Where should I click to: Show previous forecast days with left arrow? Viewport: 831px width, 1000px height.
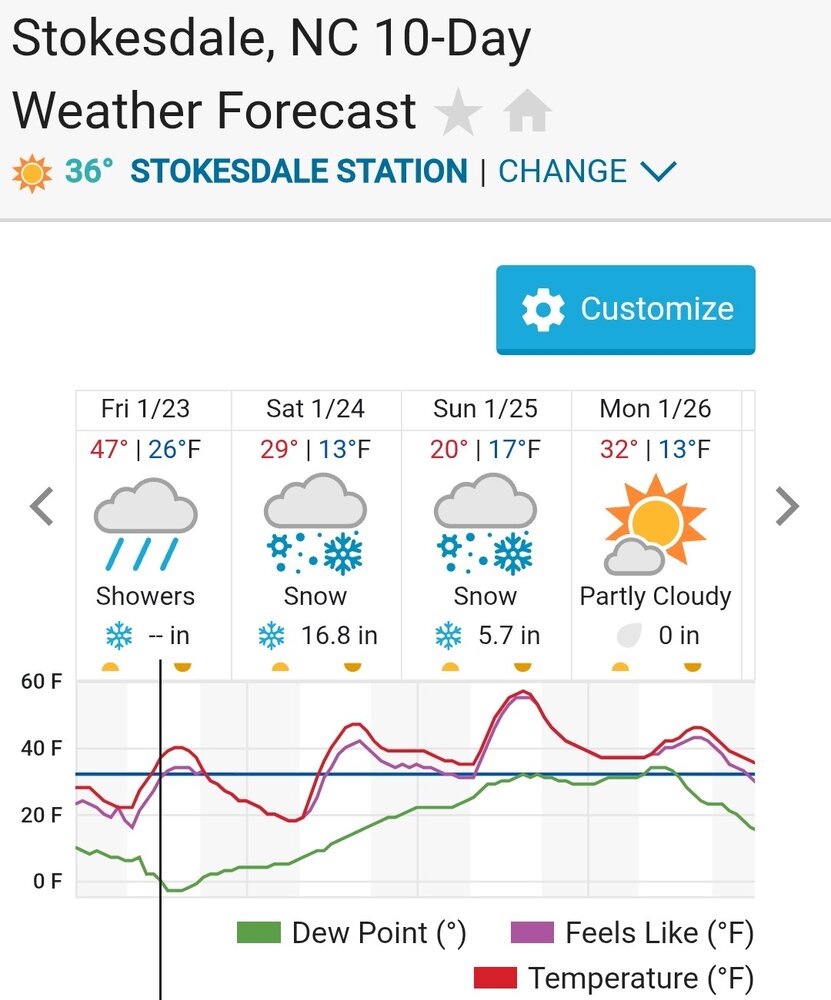click(x=42, y=508)
